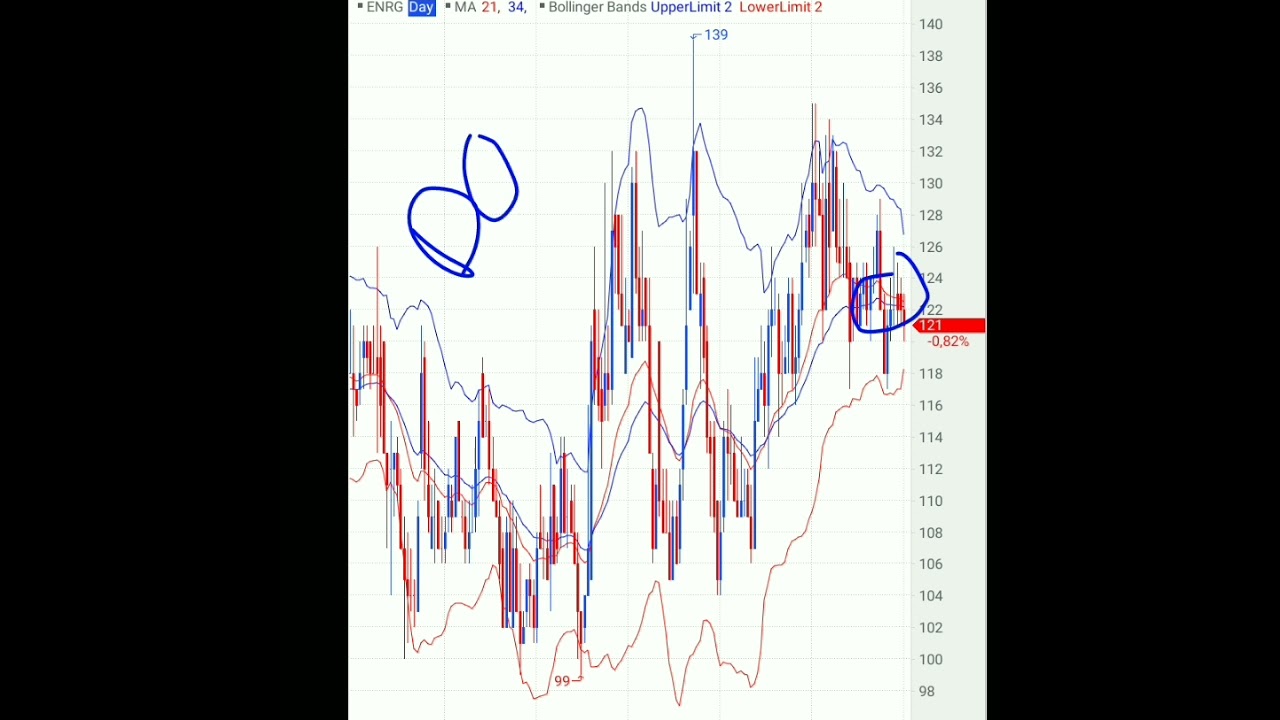The image size is (1280, 720).
Task: Open the Bollinger Bands indicator settings
Action: pos(597,8)
